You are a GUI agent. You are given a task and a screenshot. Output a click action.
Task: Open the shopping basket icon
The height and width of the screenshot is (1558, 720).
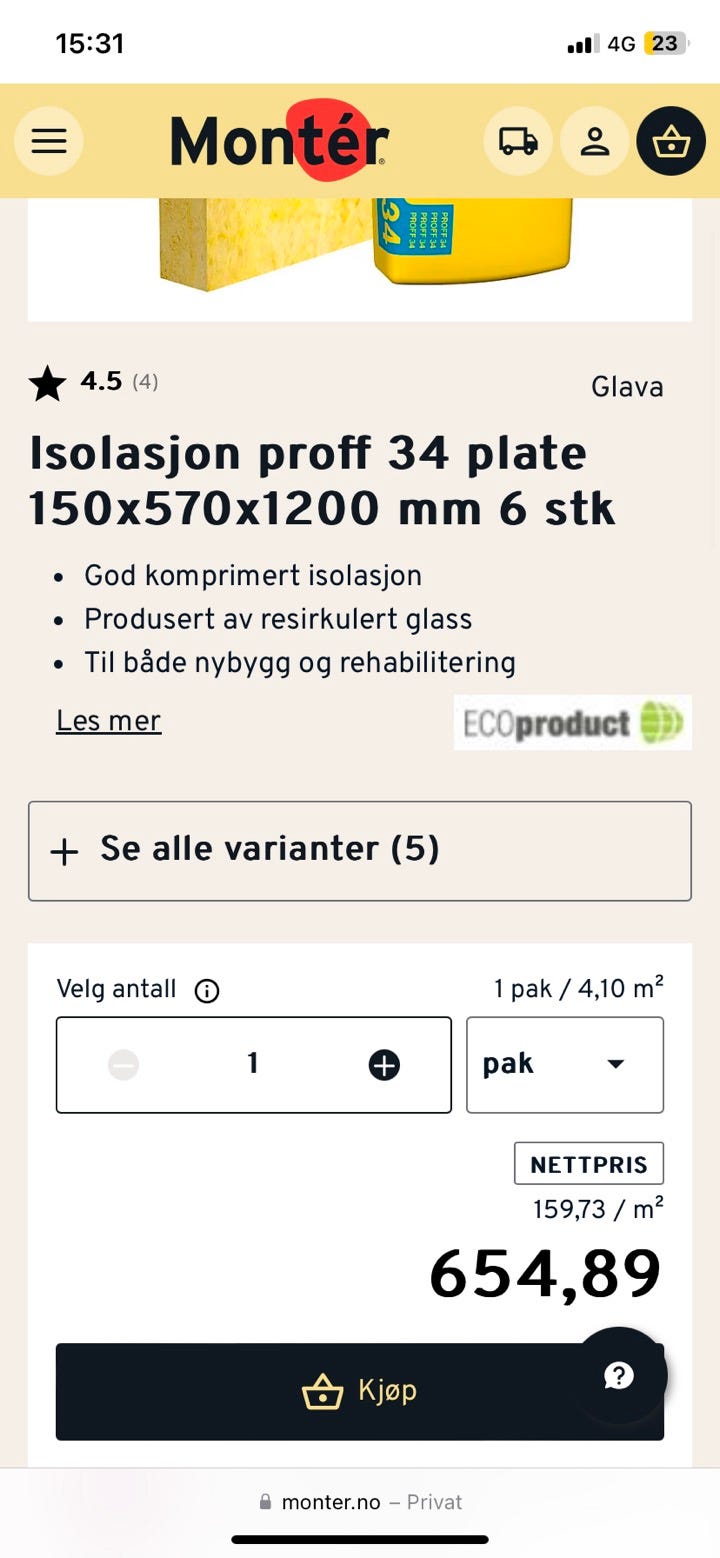(x=671, y=140)
